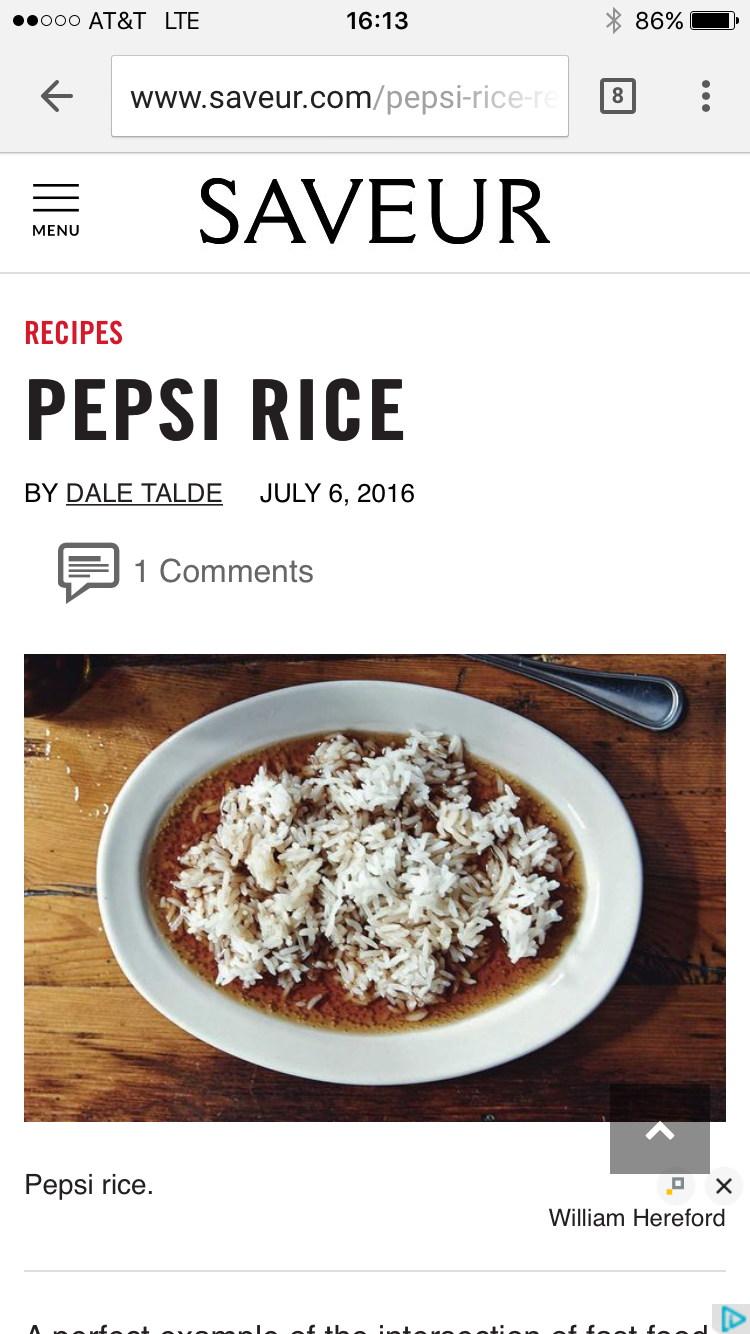Open the 1 Comments section
The image size is (750, 1334).
point(186,571)
